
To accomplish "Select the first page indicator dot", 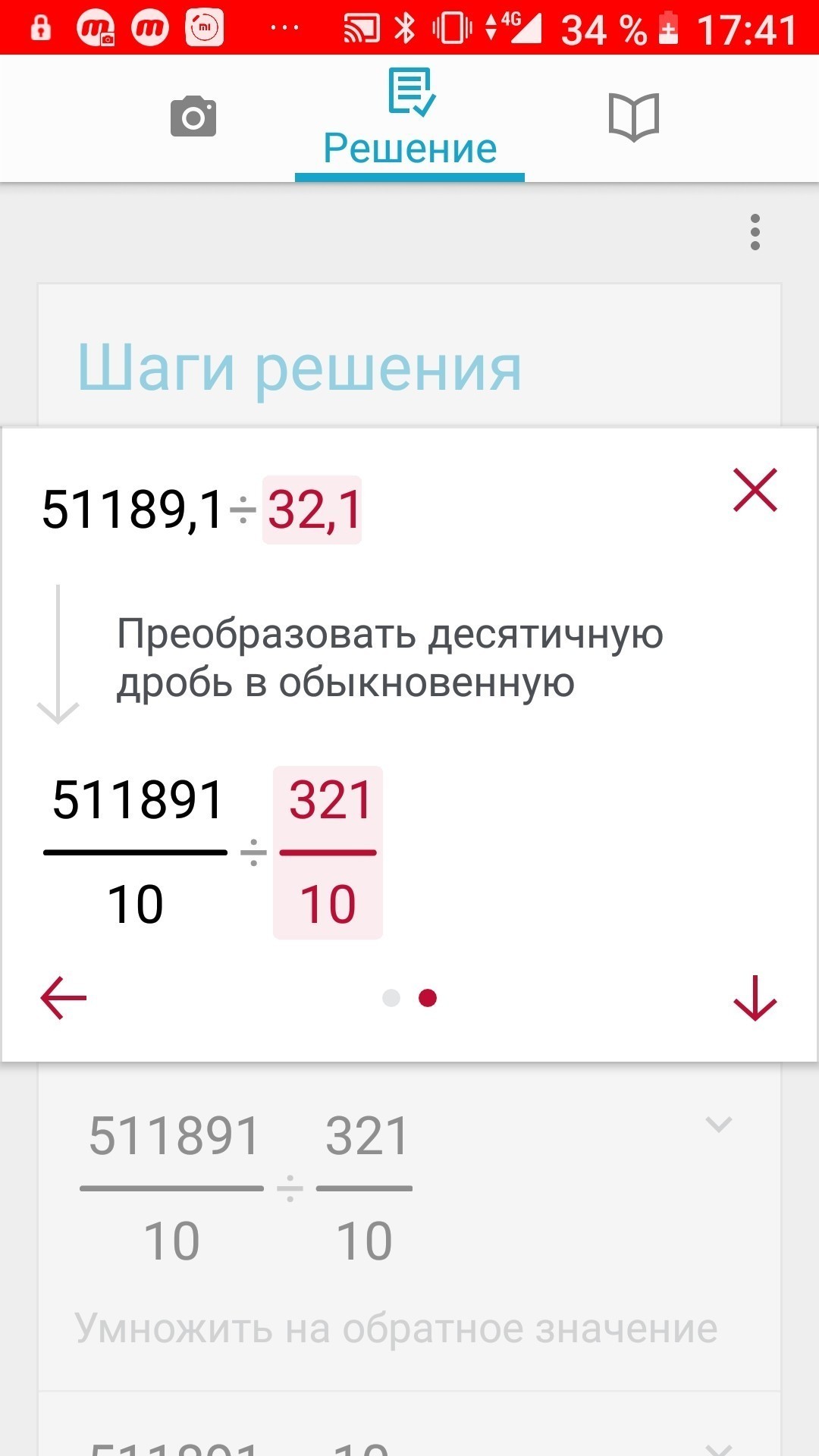I will click(391, 998).
